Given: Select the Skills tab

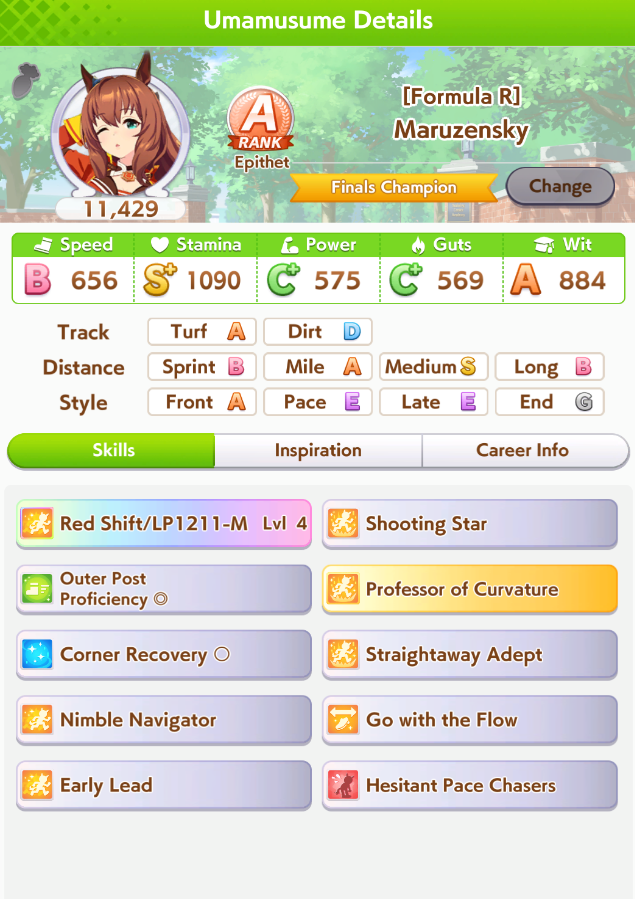Looking at the screenshot, I should pos(112,451).
